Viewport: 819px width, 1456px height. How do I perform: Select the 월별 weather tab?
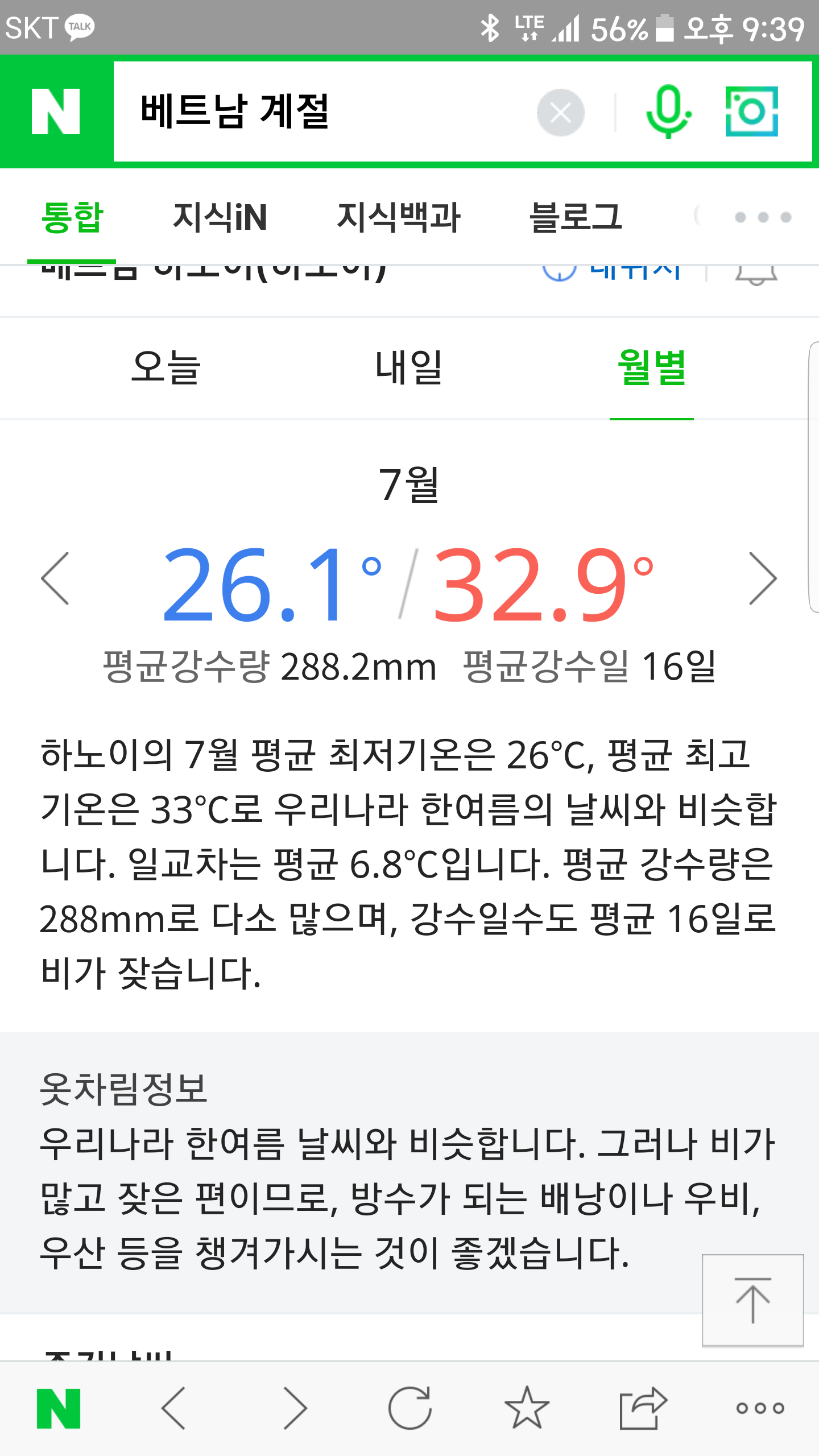[651, 367]
